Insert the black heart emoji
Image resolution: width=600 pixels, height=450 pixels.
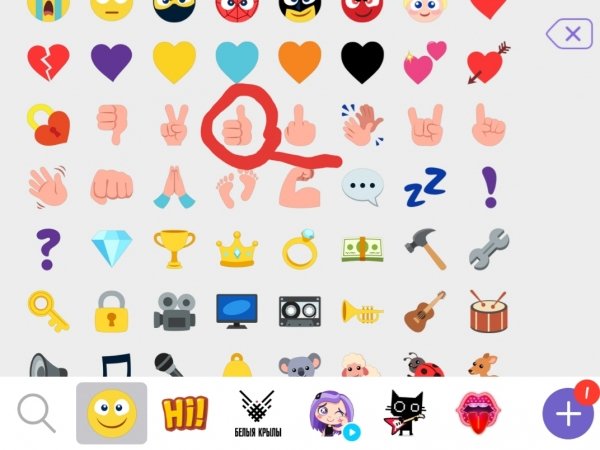pos(361,63)
